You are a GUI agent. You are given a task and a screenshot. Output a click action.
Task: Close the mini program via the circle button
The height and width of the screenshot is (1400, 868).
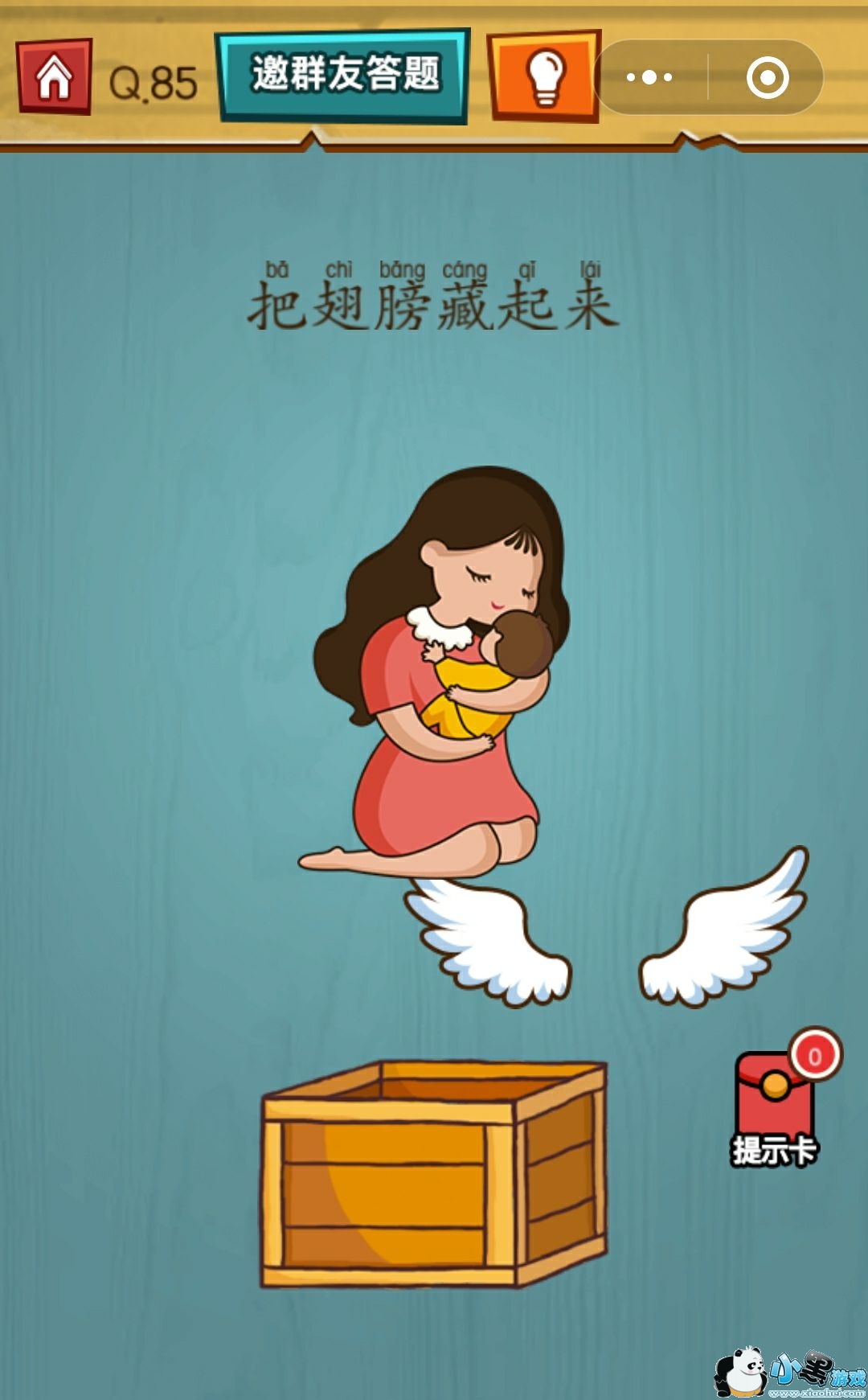tap(767, 77)
